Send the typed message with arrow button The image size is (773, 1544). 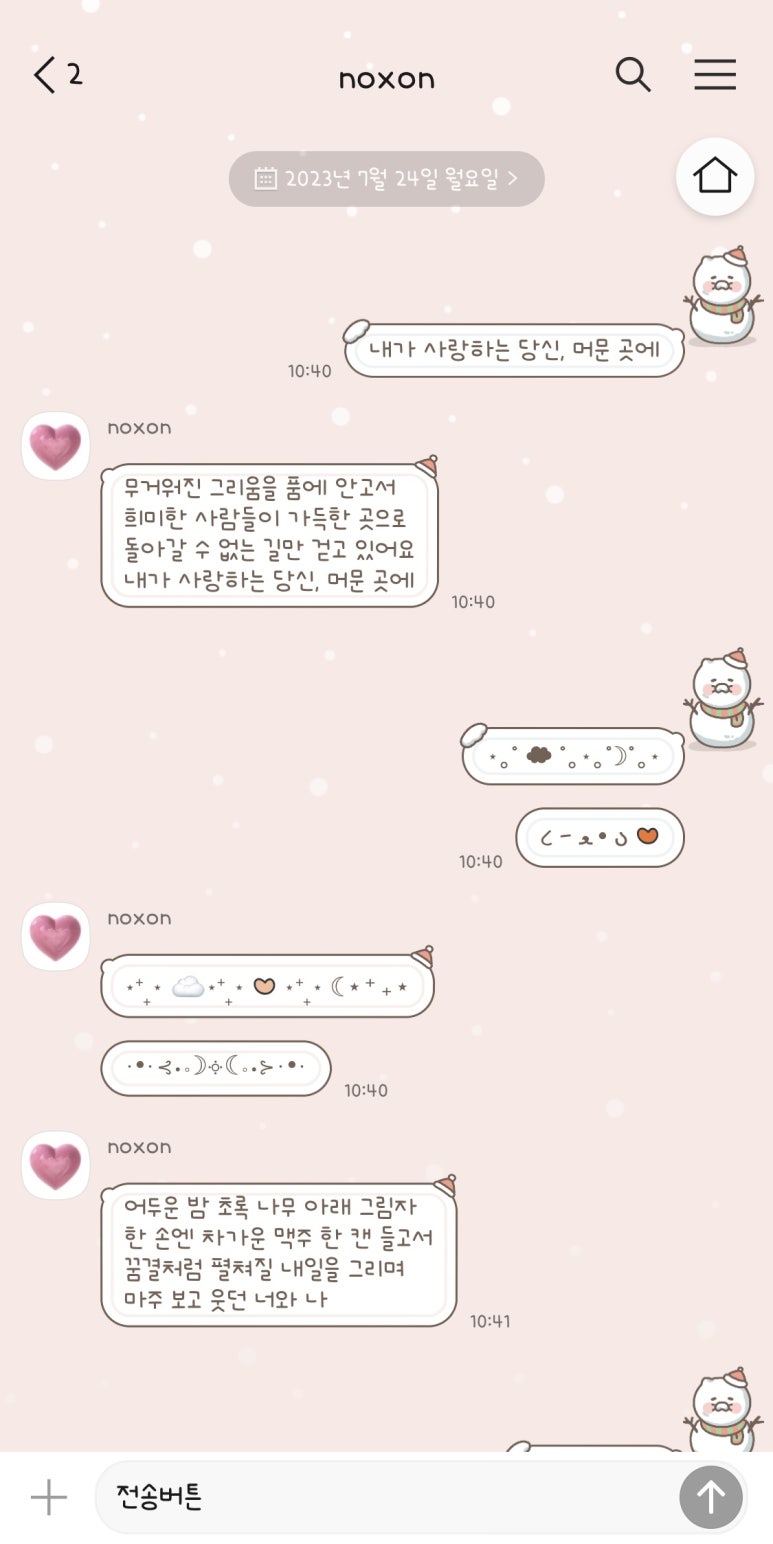click(x=710, y=1497)
